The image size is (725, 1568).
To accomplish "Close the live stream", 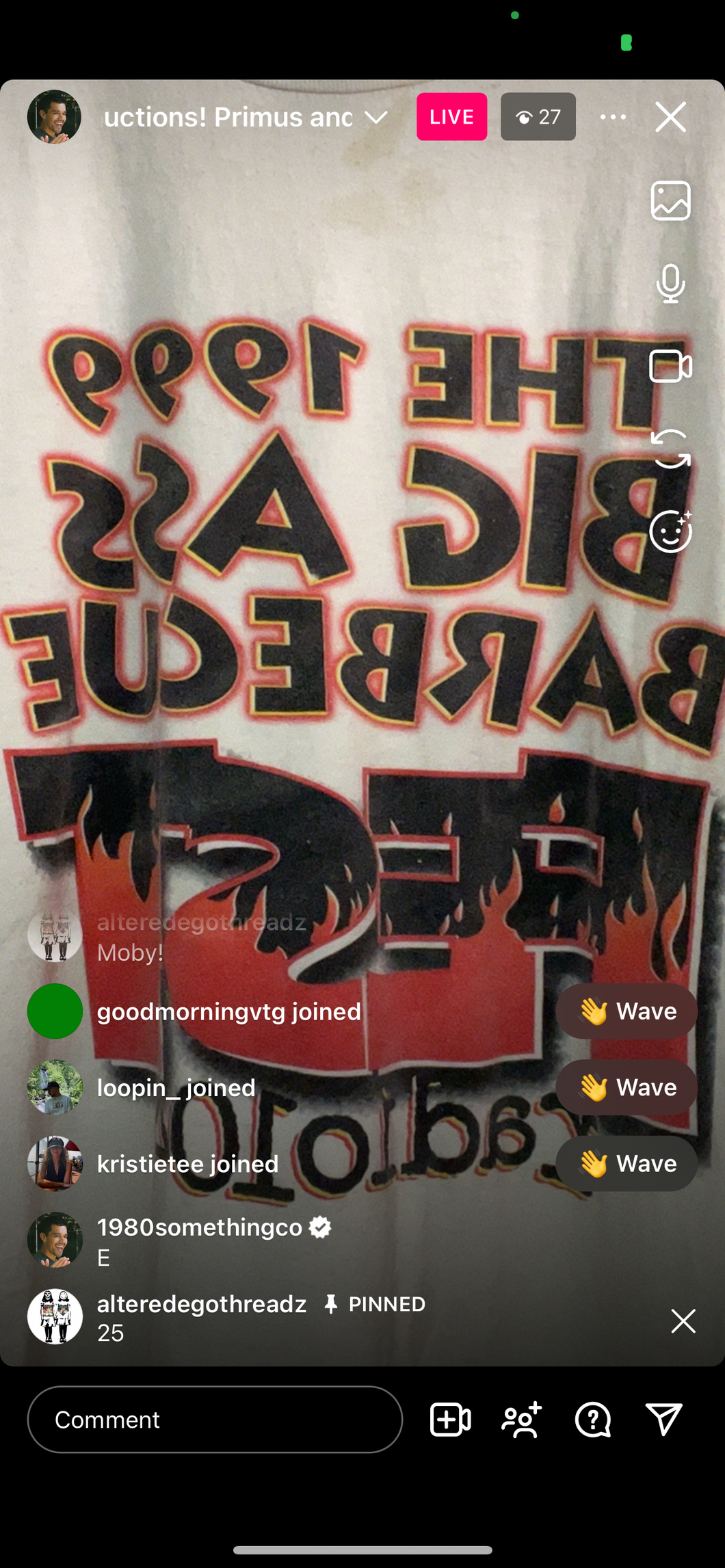I will pyautogui.click(x=670, y=117).
